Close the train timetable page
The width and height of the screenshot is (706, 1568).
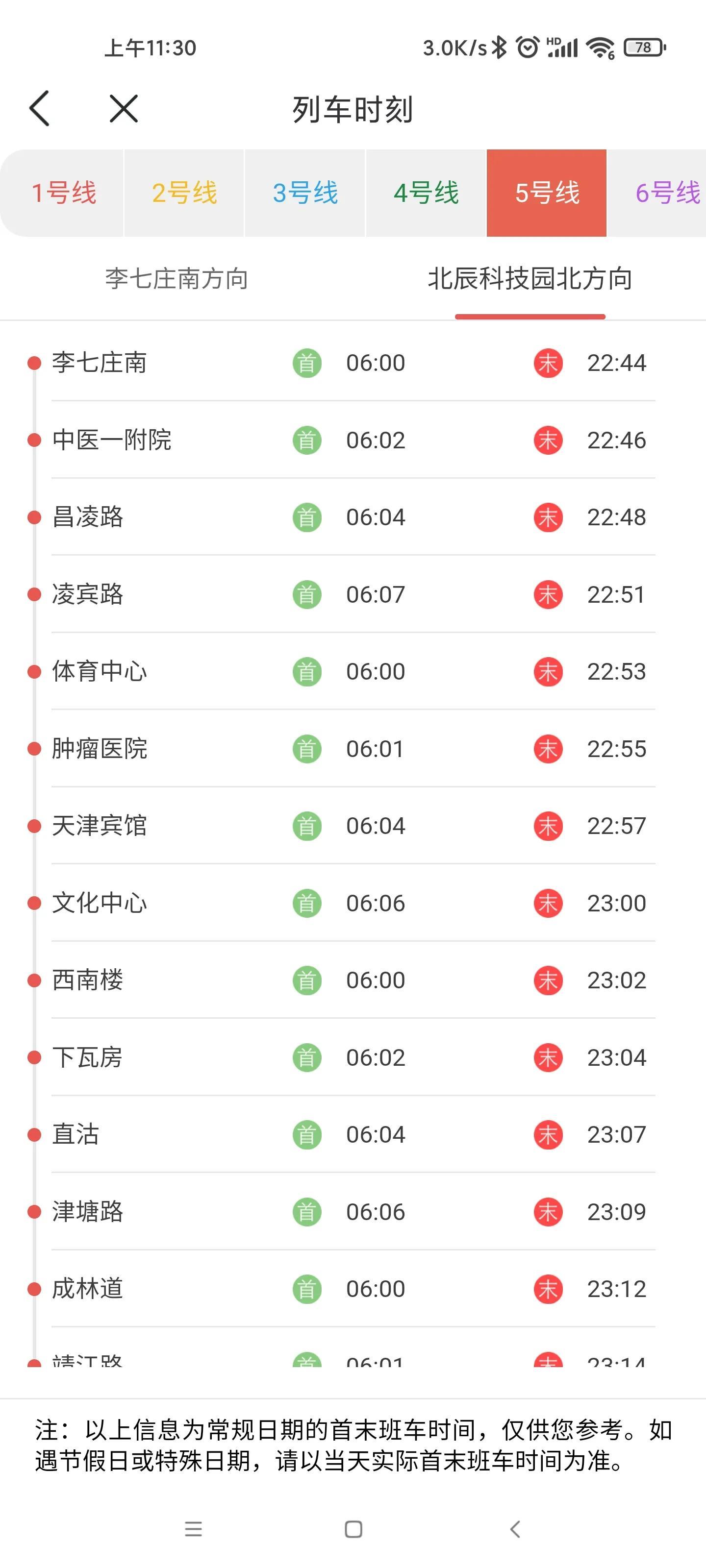[124, 109]
